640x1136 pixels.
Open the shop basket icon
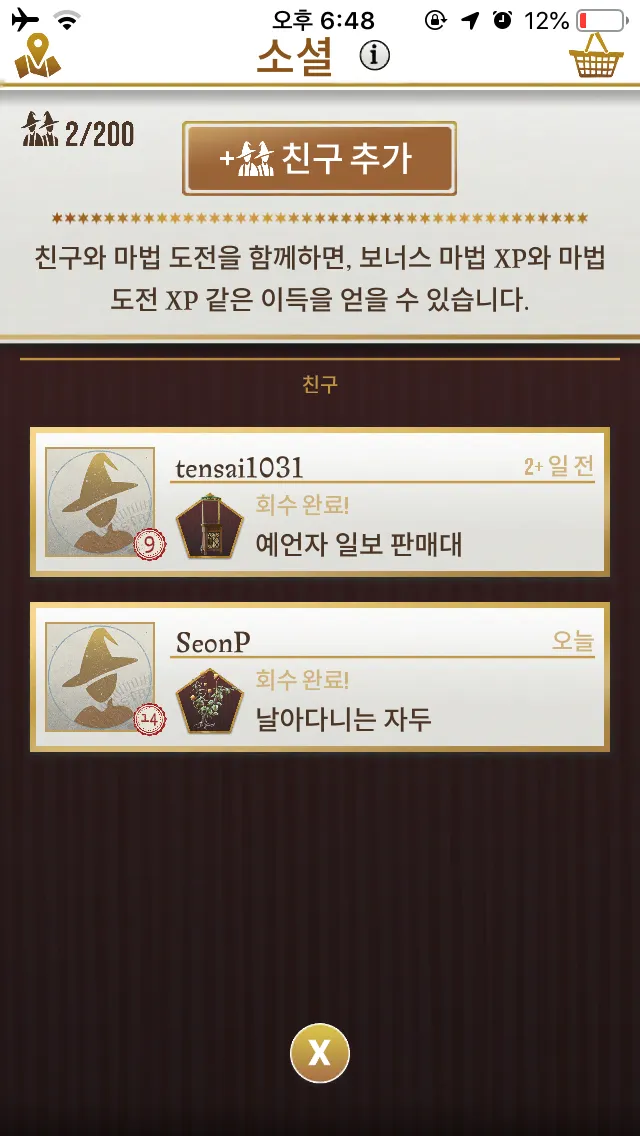[596, 56]
